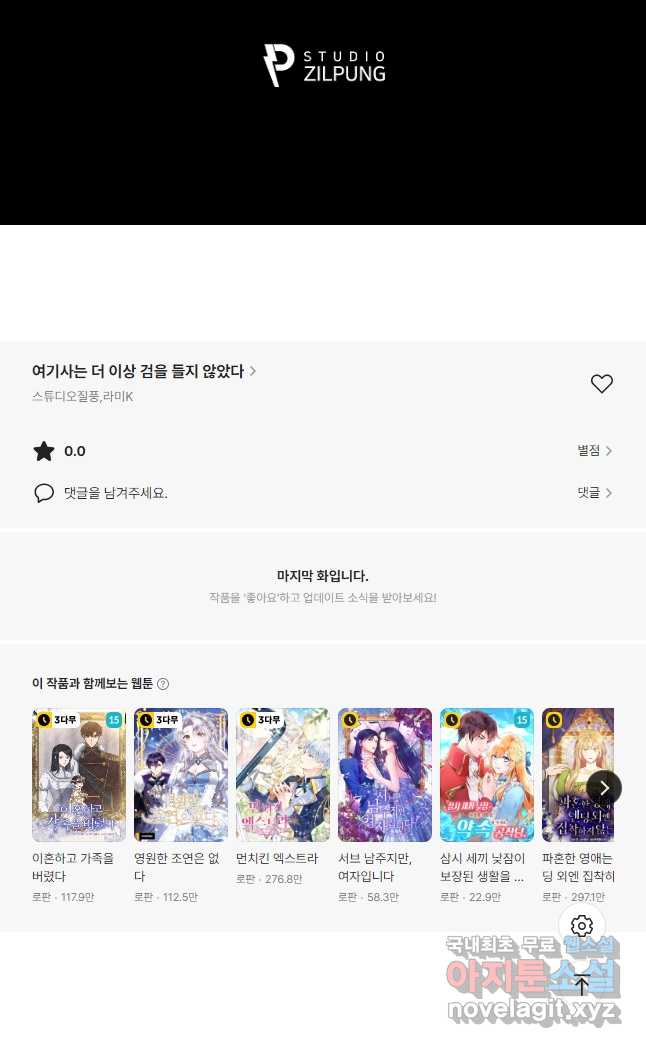Open the webtoon starting with 파혼한 영애는
Screen dimensions: 646x1048
(x=570, y=775)
